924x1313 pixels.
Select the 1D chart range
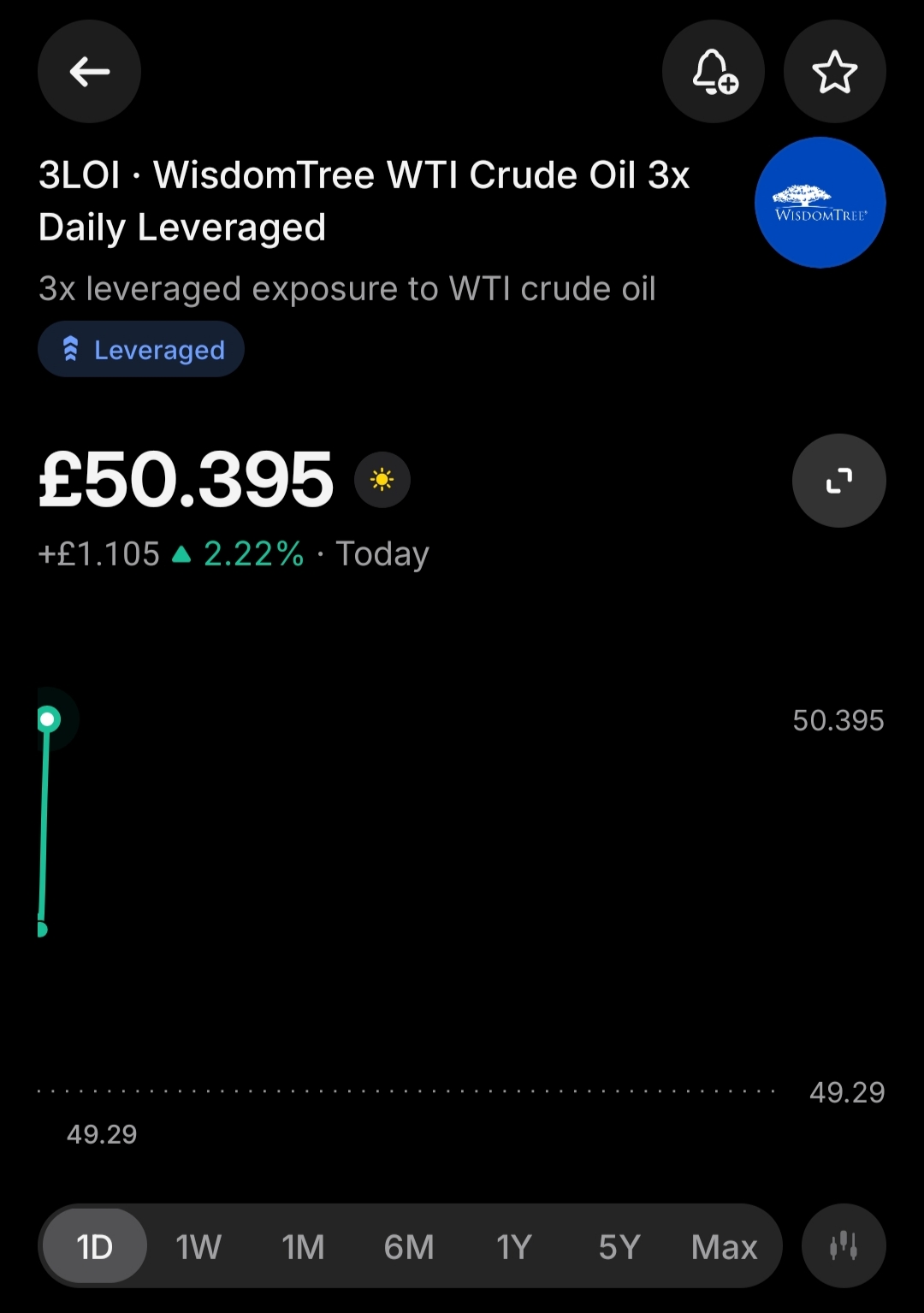click(94, 1246)
